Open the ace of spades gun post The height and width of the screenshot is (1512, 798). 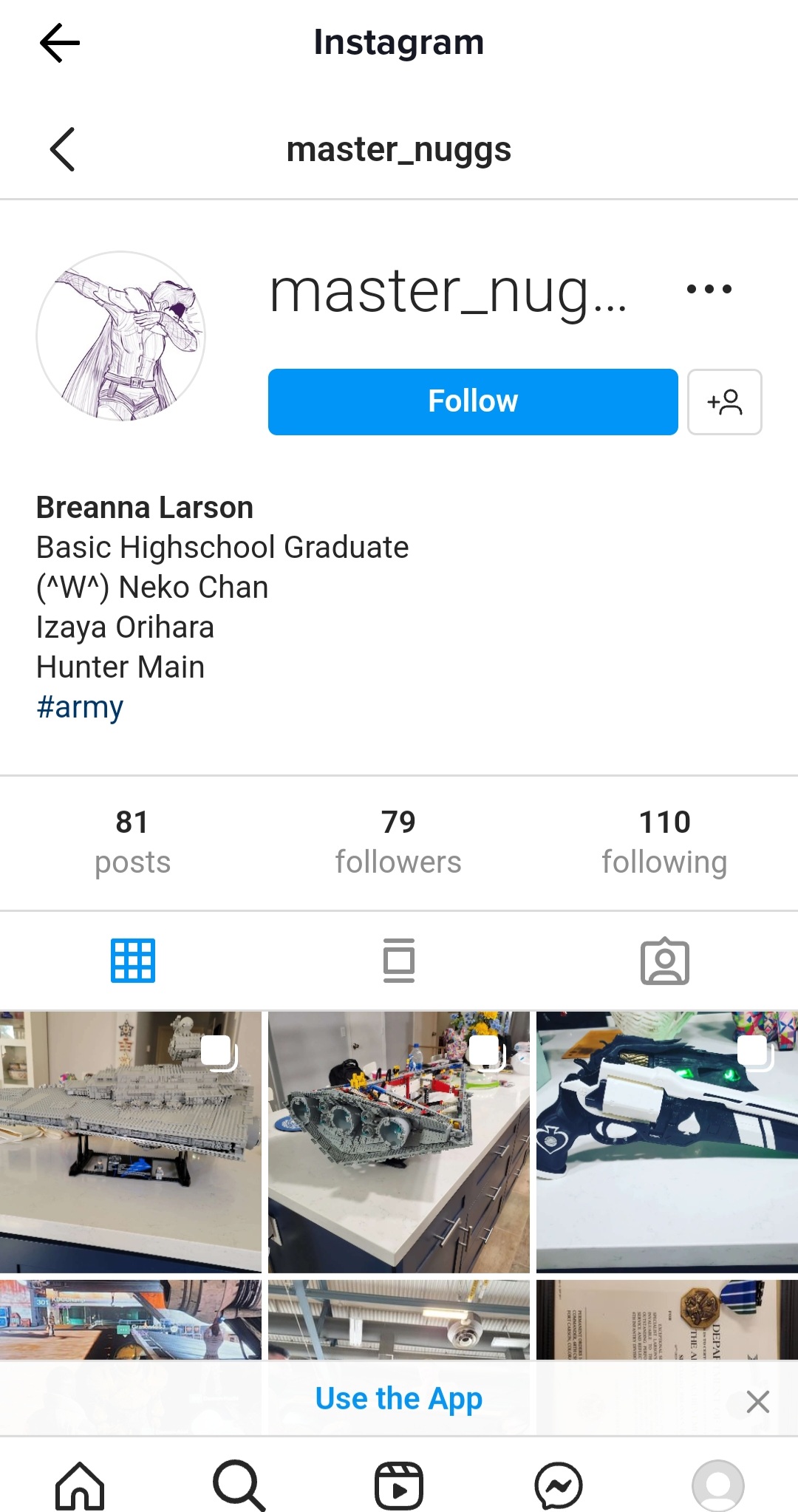[666, 1141]
